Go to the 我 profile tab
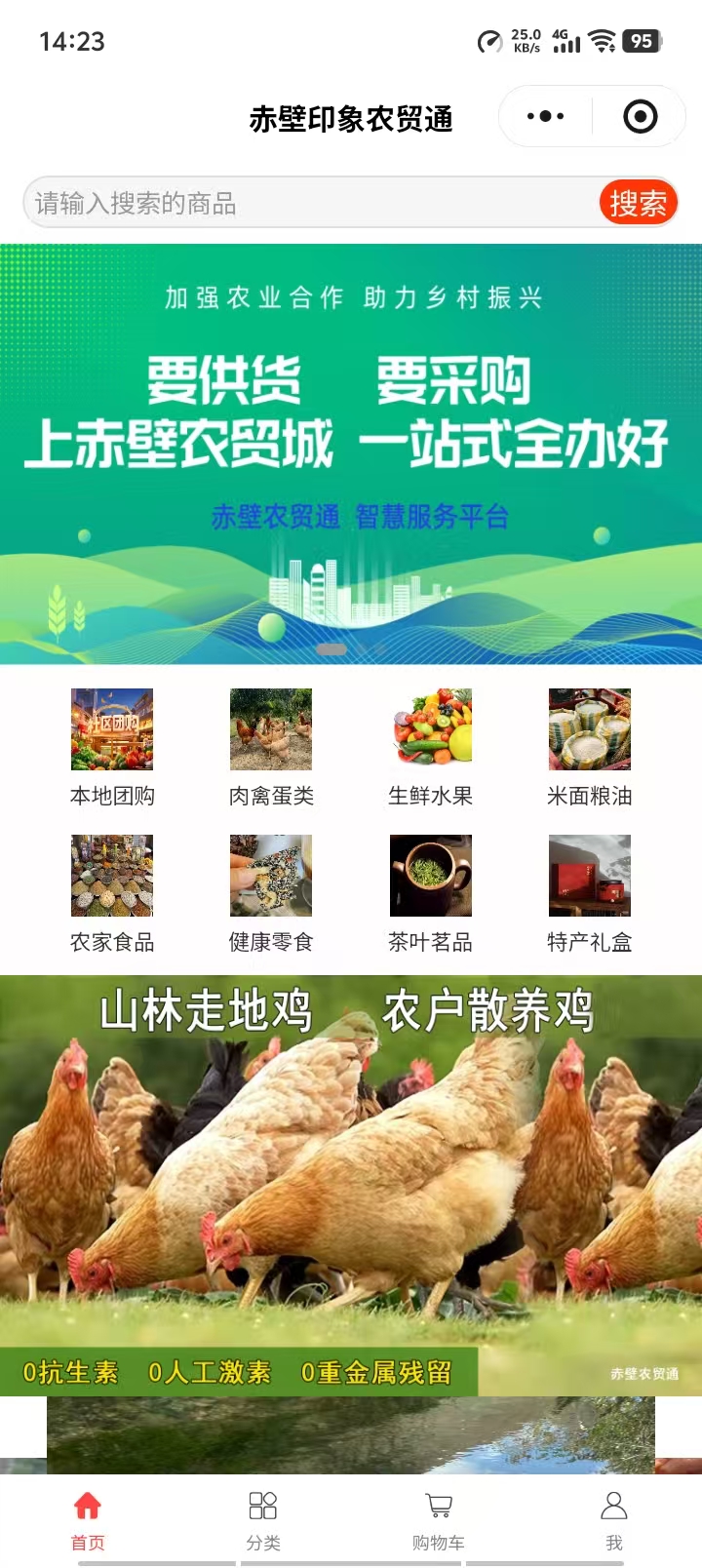702x1568 pixels. tap(613, 1519)
